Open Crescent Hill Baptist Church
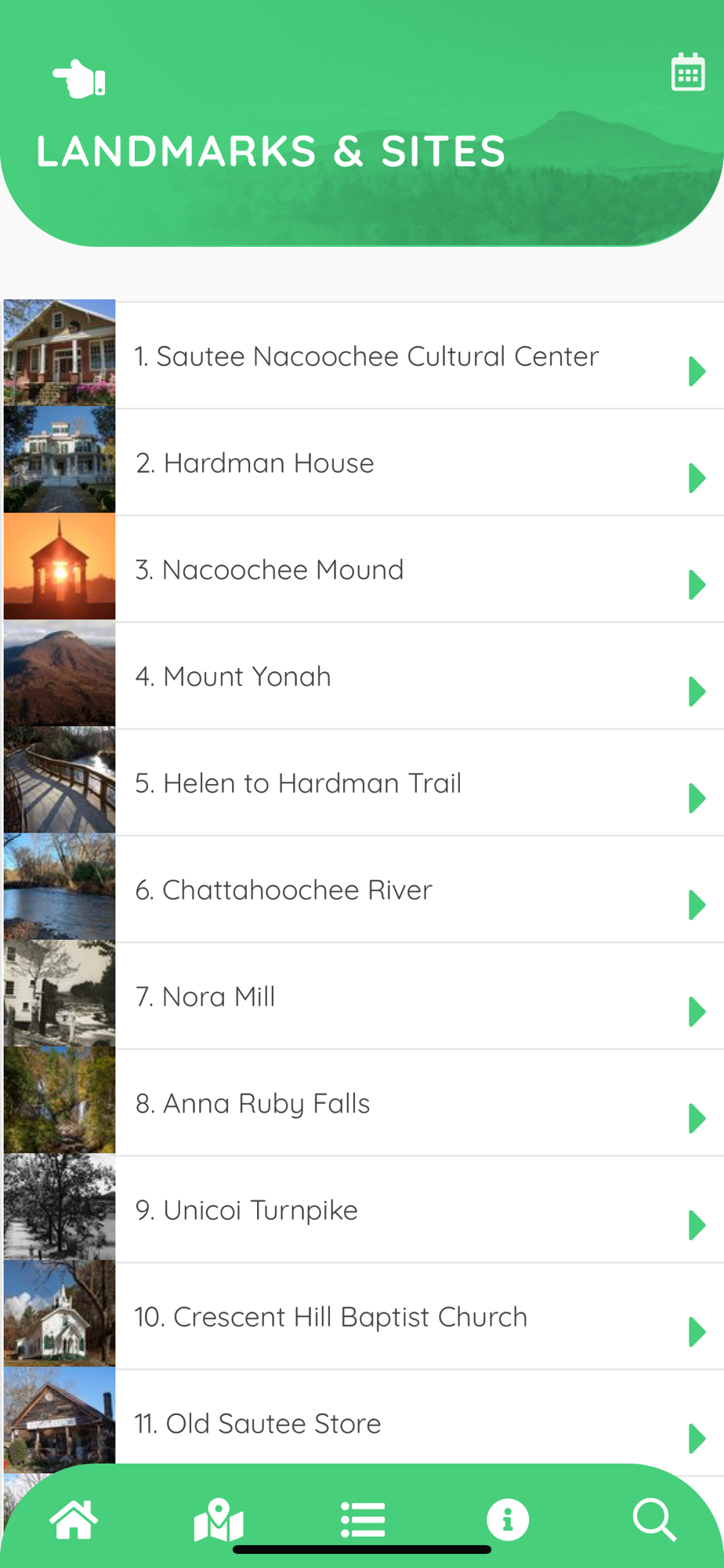 [364, 1316]
